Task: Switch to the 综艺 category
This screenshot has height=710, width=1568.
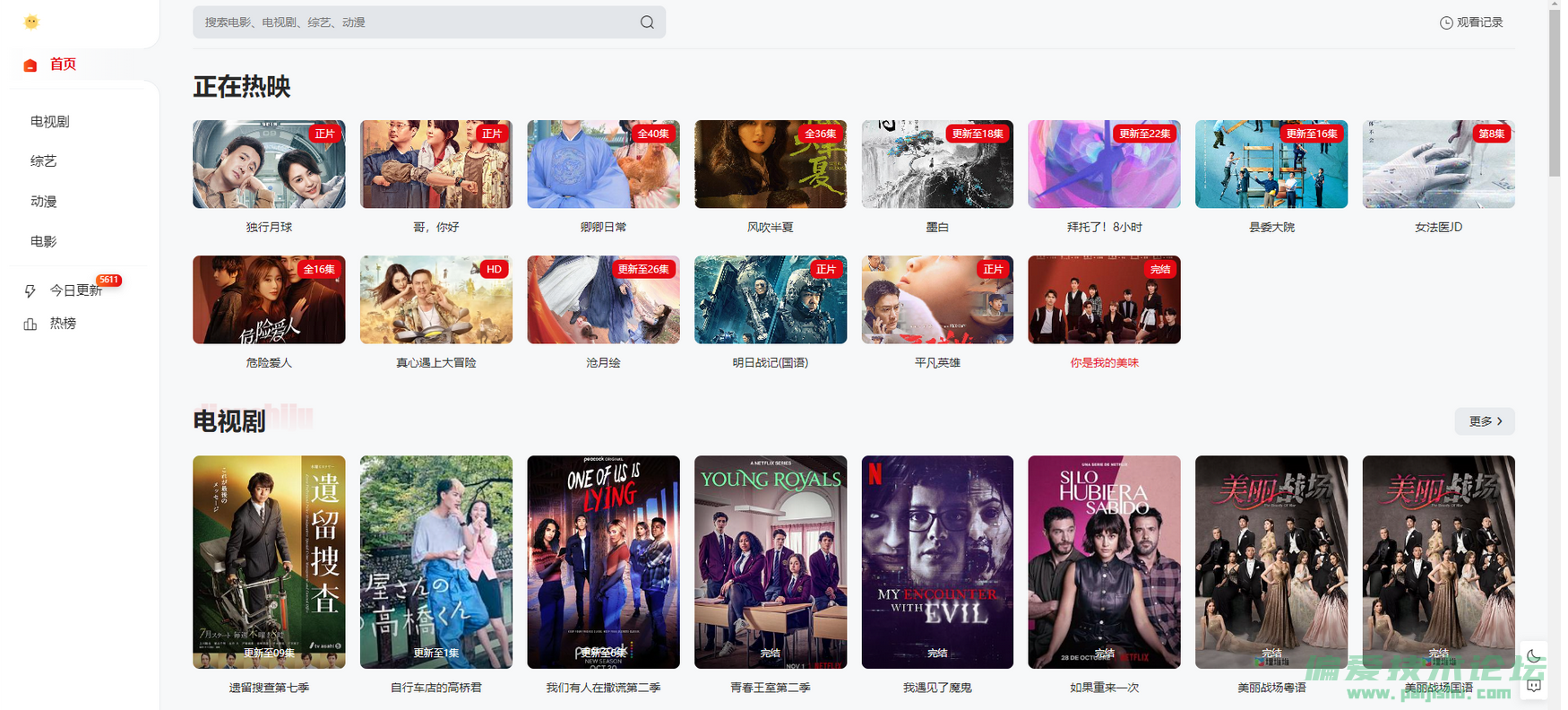Action: click(43, 161)
